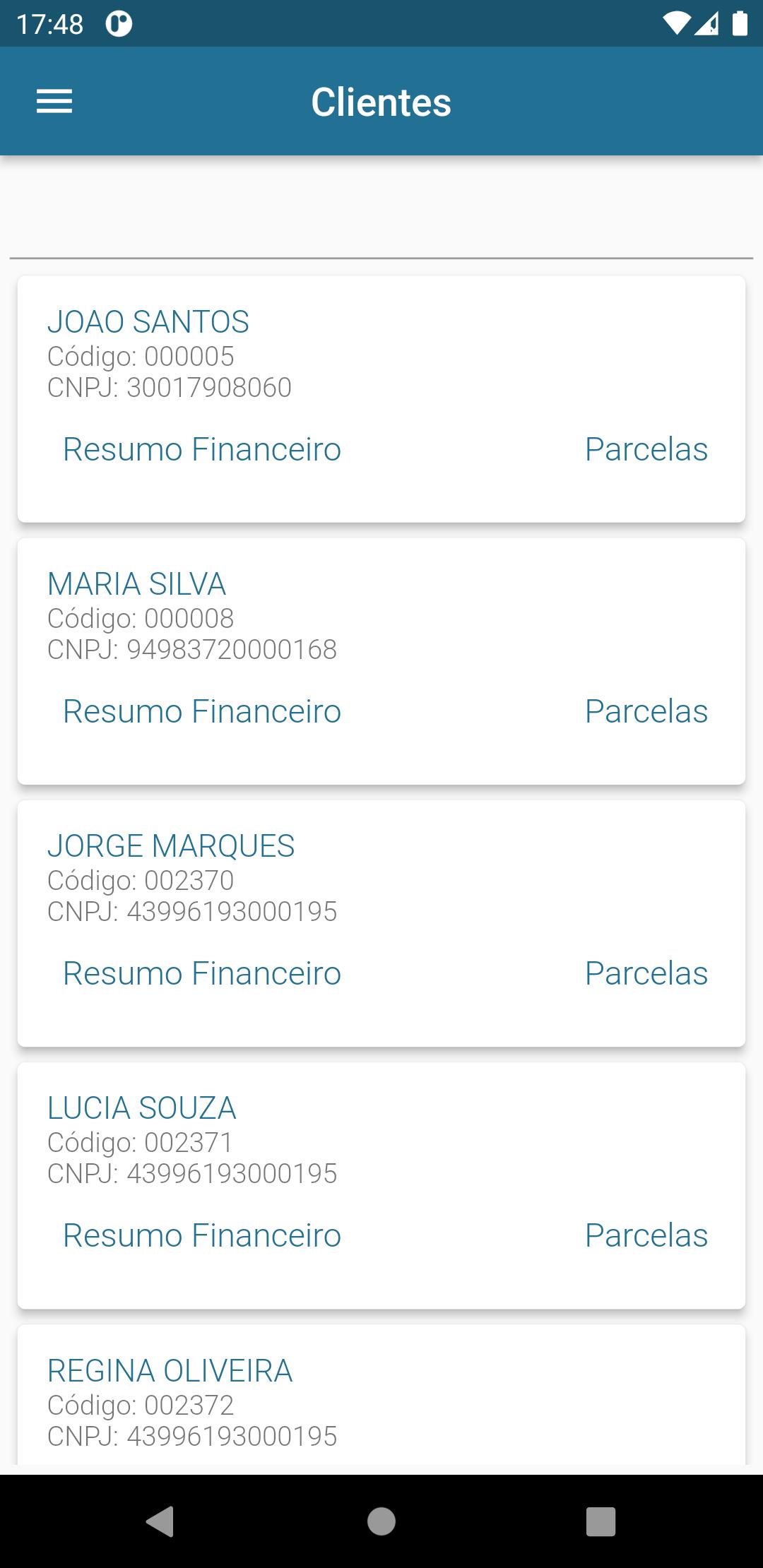
Task: Open Resumo Financeiro for MARIA SILVA
Action: coord(202,711)
